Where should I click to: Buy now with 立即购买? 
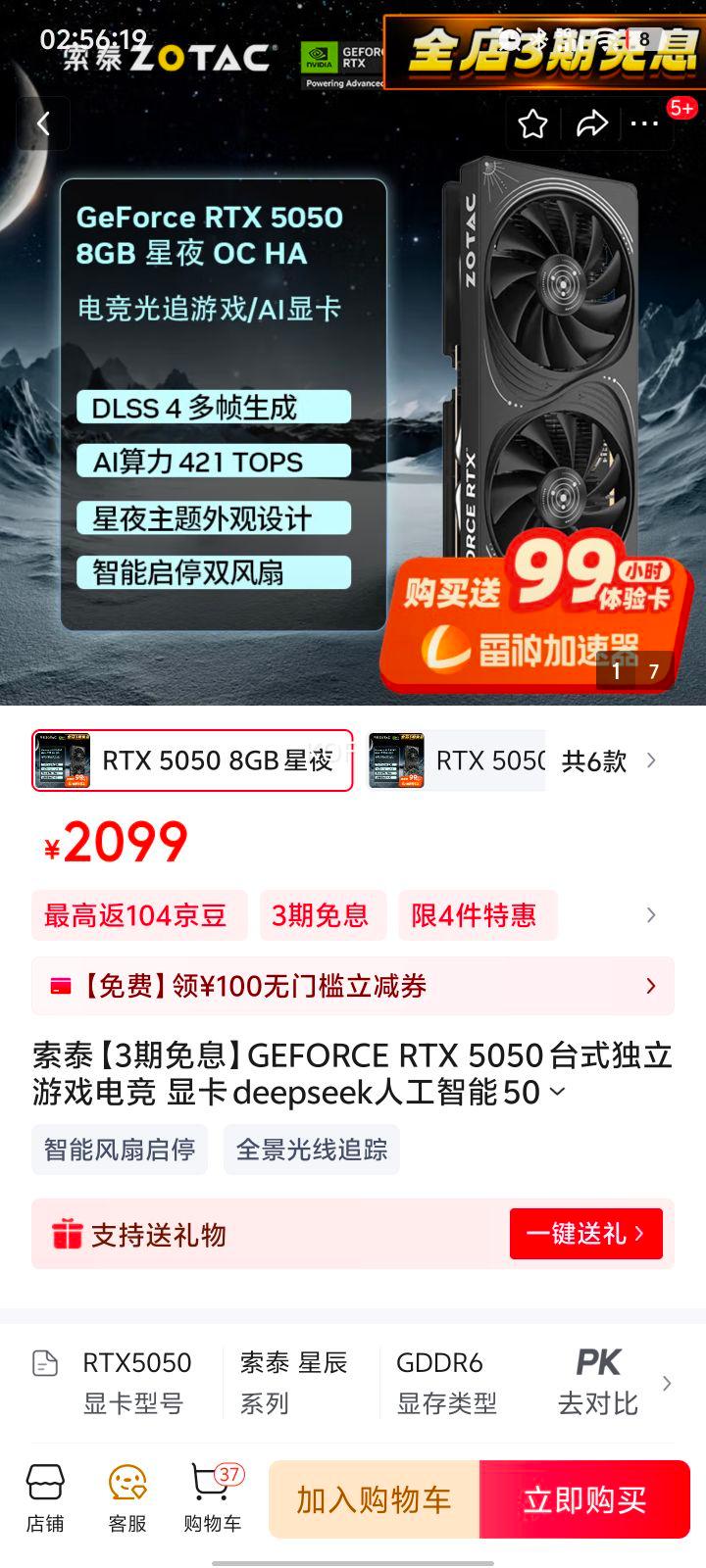tap(584, 1499)
